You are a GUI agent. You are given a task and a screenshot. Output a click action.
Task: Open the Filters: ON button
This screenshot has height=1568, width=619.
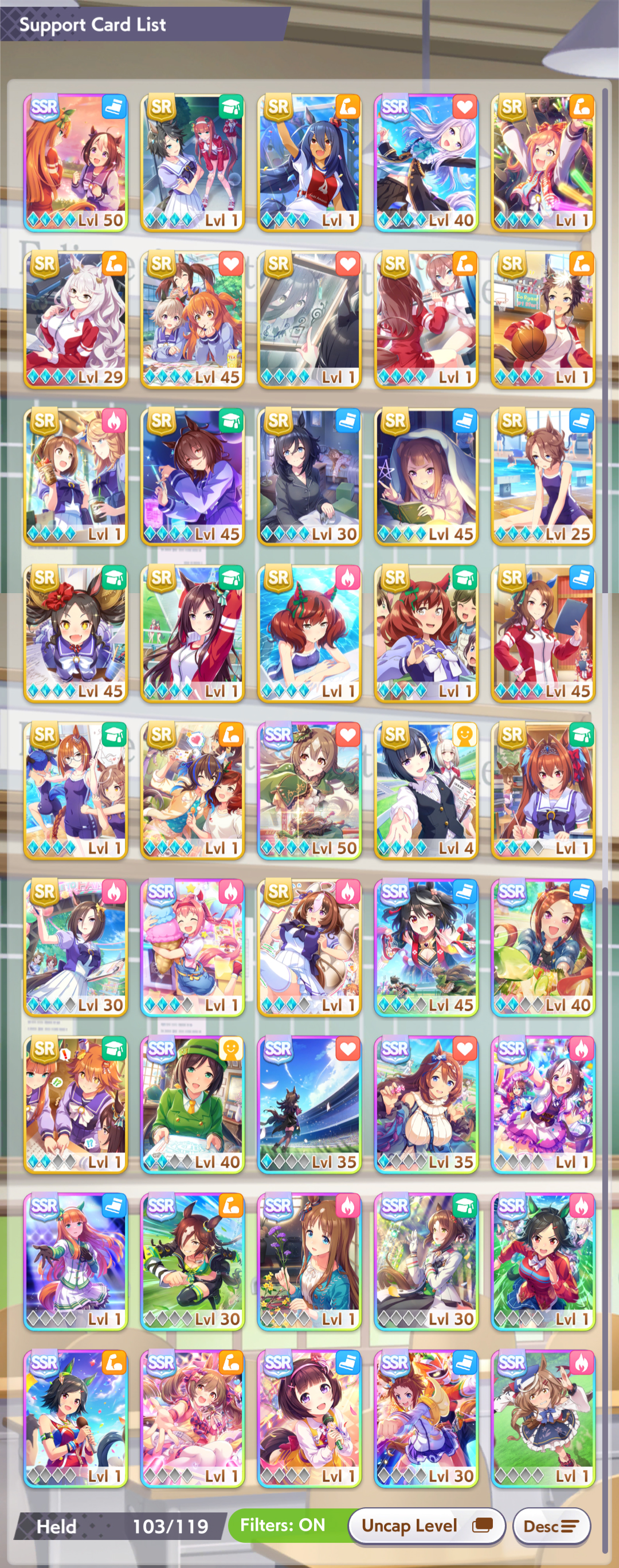point(283,1526)
